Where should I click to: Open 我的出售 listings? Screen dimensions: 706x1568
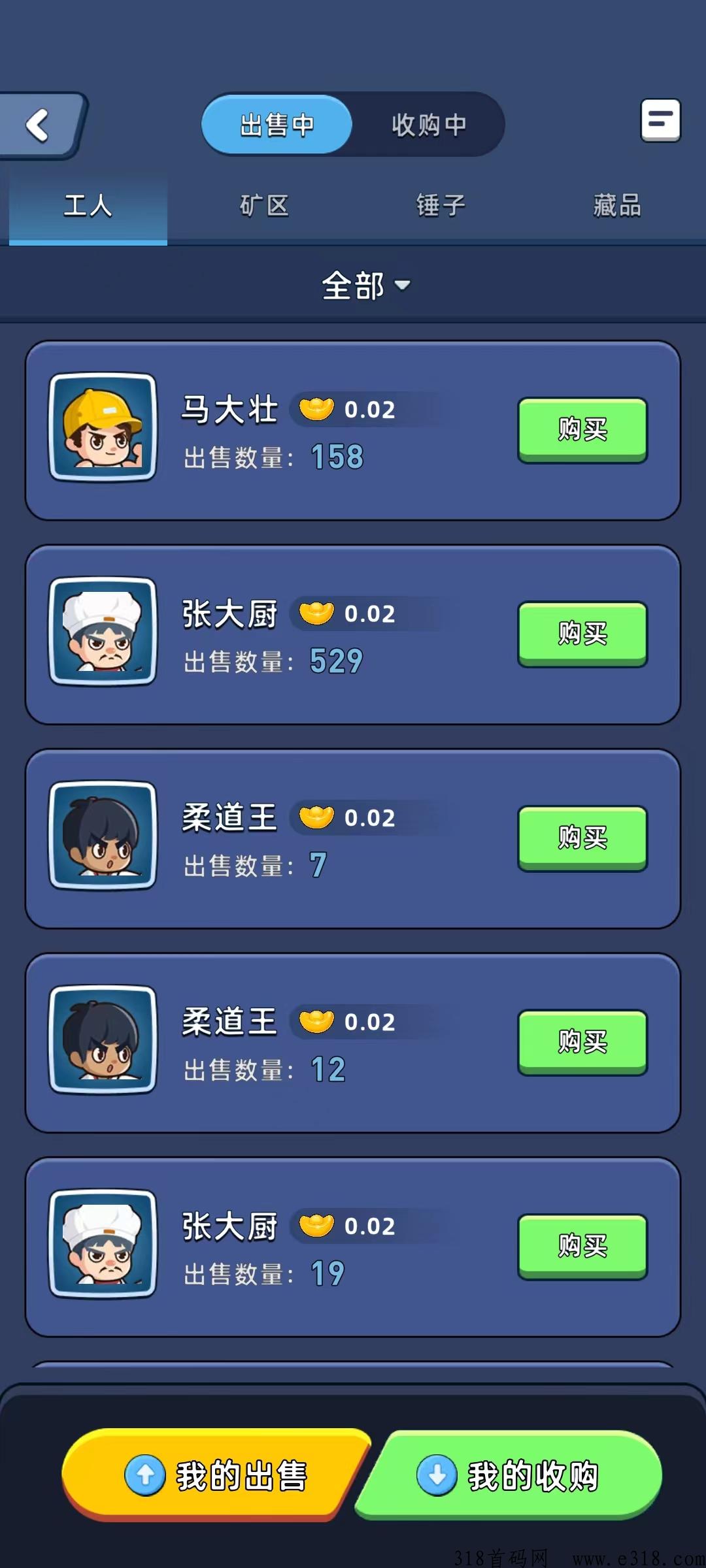(x=216, y=1476)
